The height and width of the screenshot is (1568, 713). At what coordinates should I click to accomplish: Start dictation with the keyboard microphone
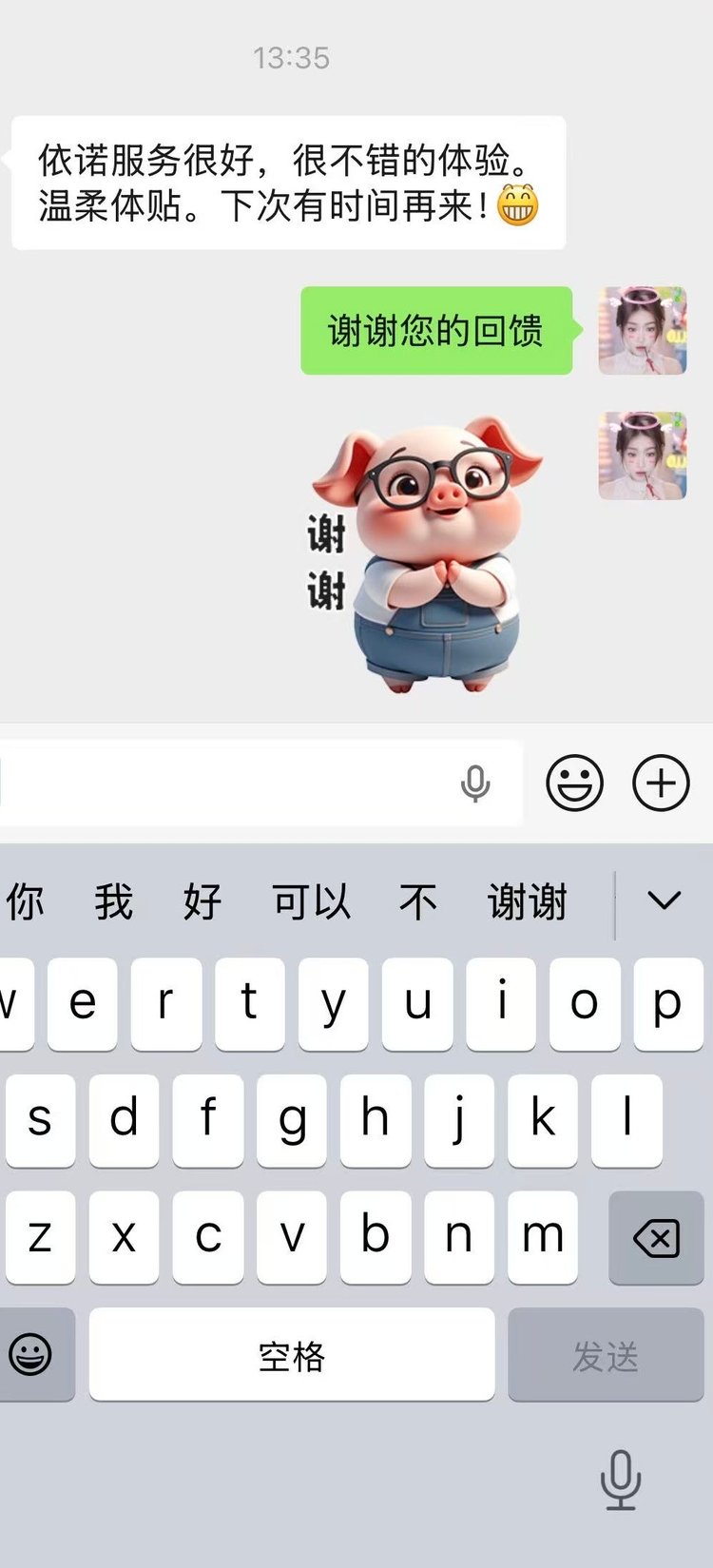(x=621, y=1481)
